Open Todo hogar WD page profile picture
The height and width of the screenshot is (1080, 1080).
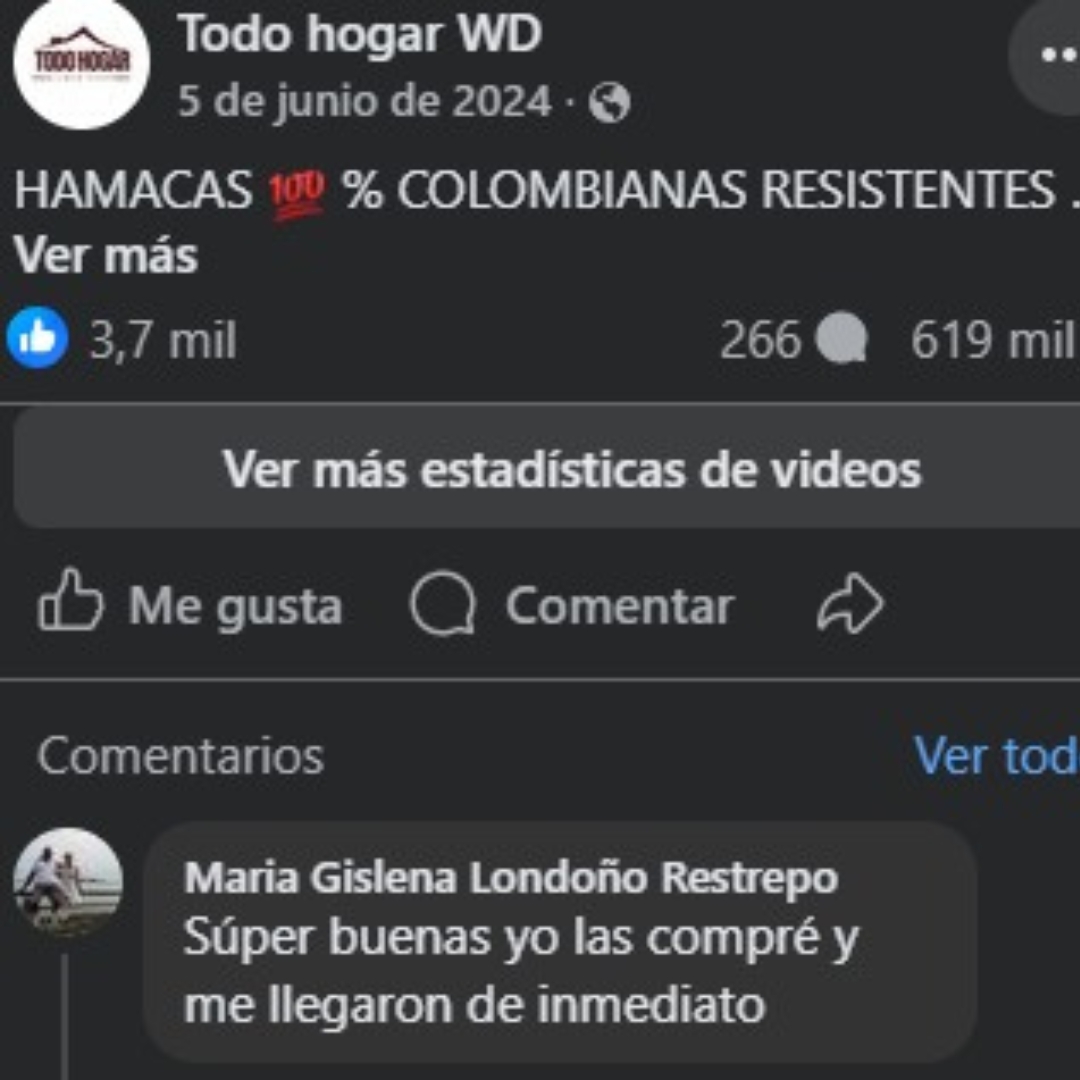82,62
